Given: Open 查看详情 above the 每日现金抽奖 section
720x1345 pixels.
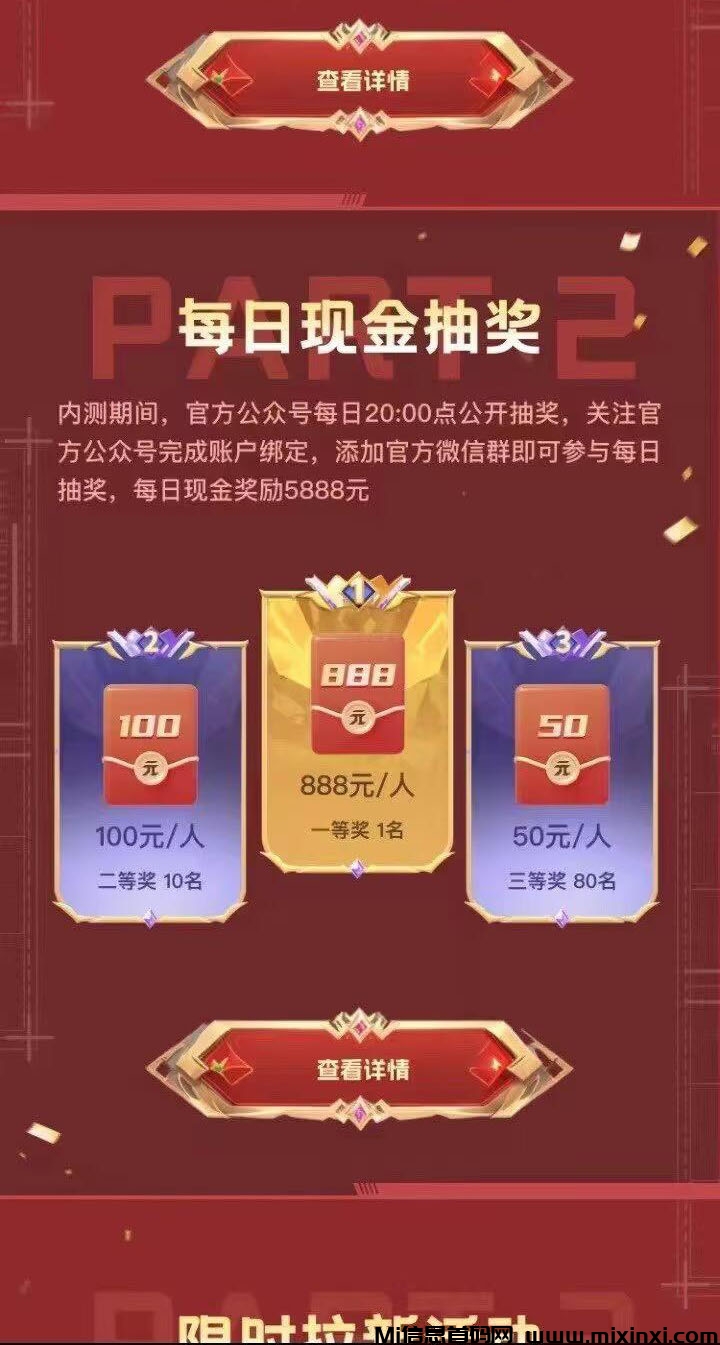Looking at the screenshot, I should point(362,80).
